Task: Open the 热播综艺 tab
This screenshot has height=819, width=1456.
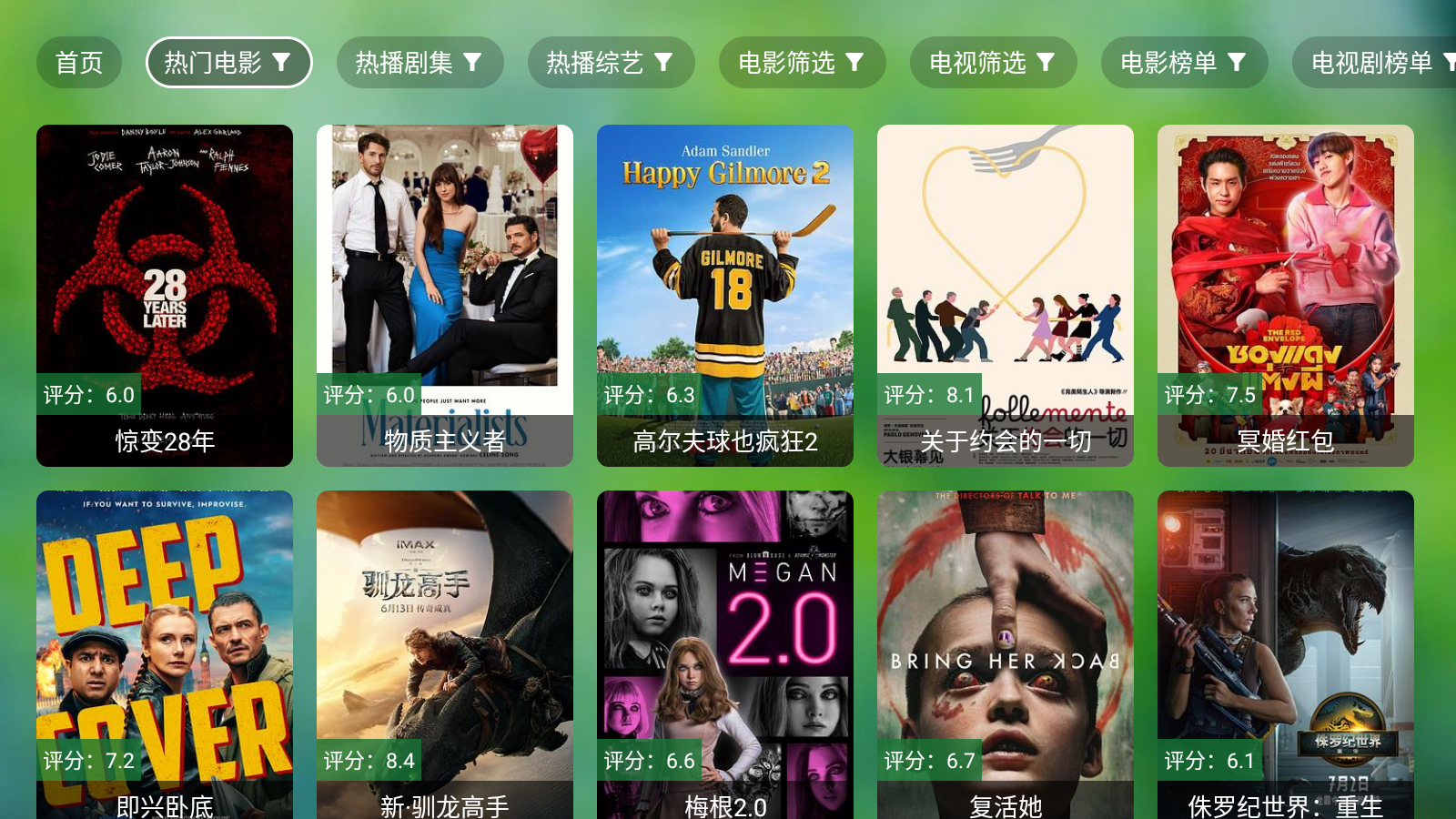Action: pos(611,63)
